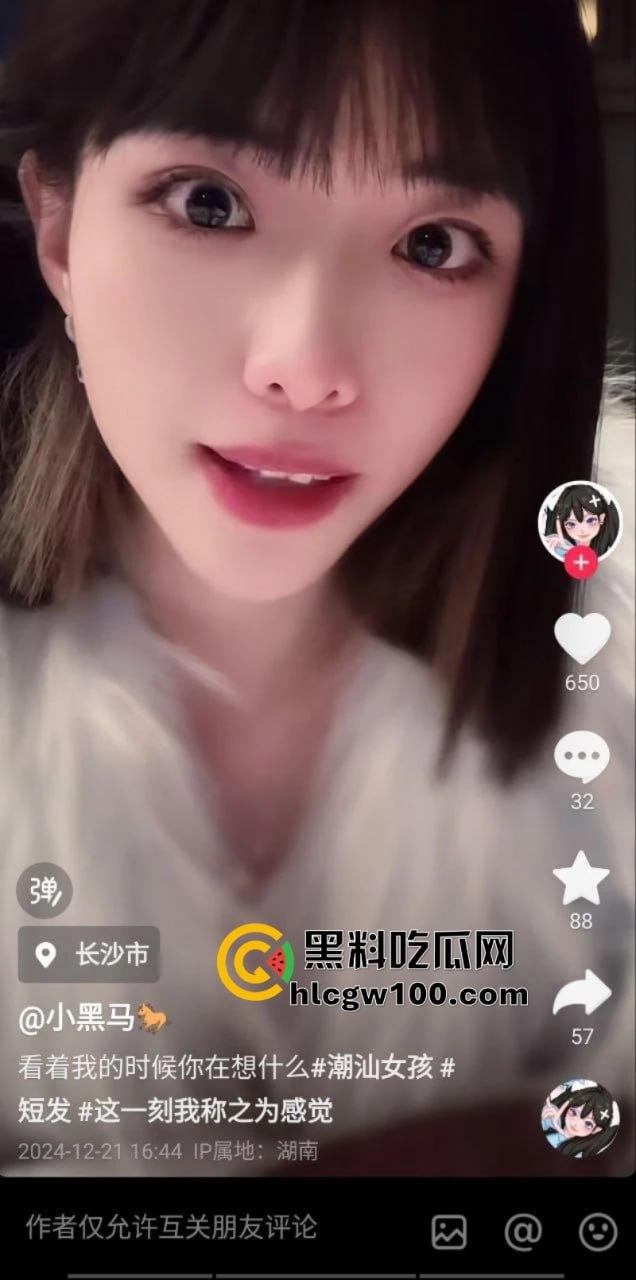636x1280 pixels.
Task: Open the @小黑马 username profile
Action: 84,1021
